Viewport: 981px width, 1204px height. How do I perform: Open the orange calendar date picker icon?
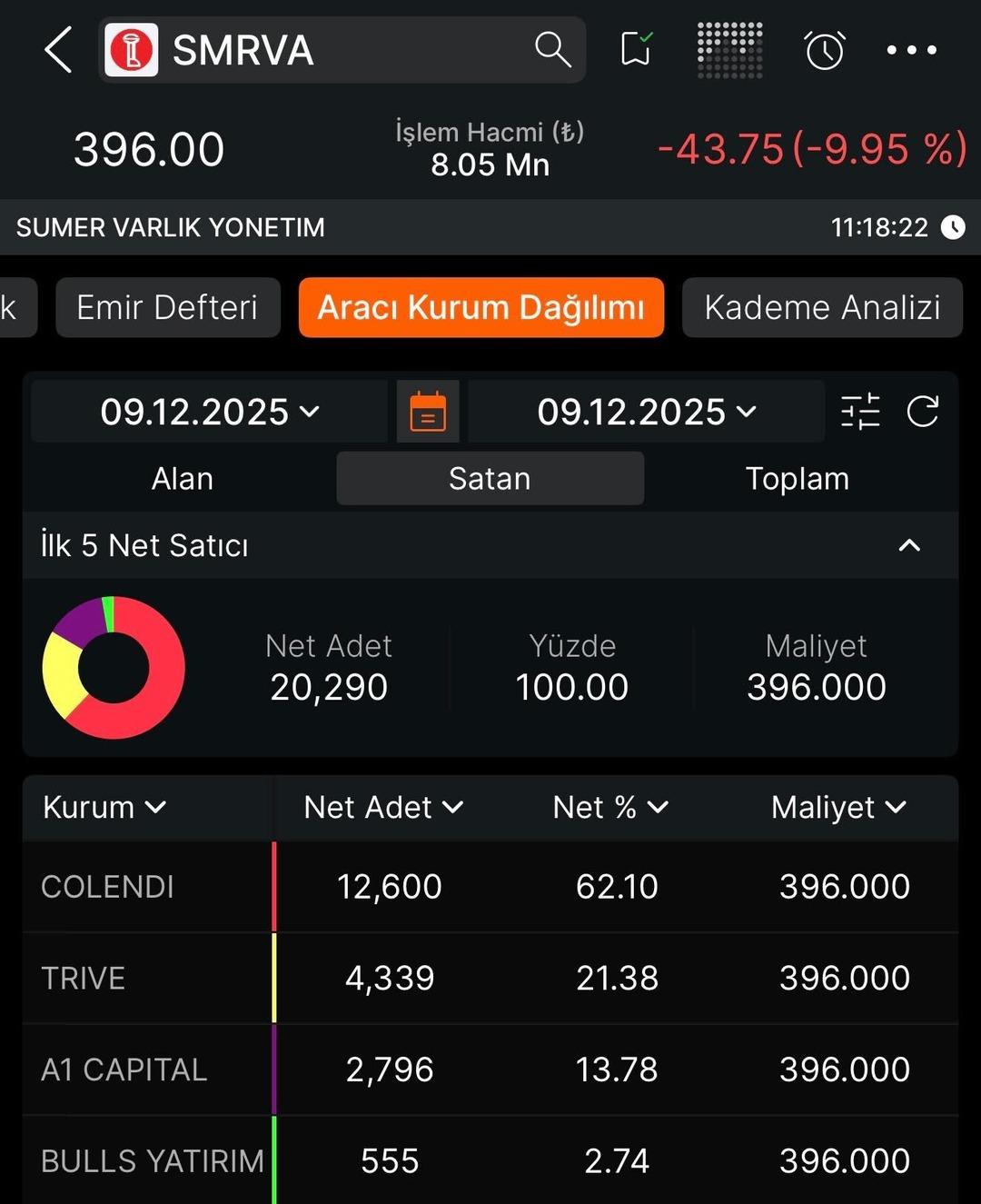(427, 411)
